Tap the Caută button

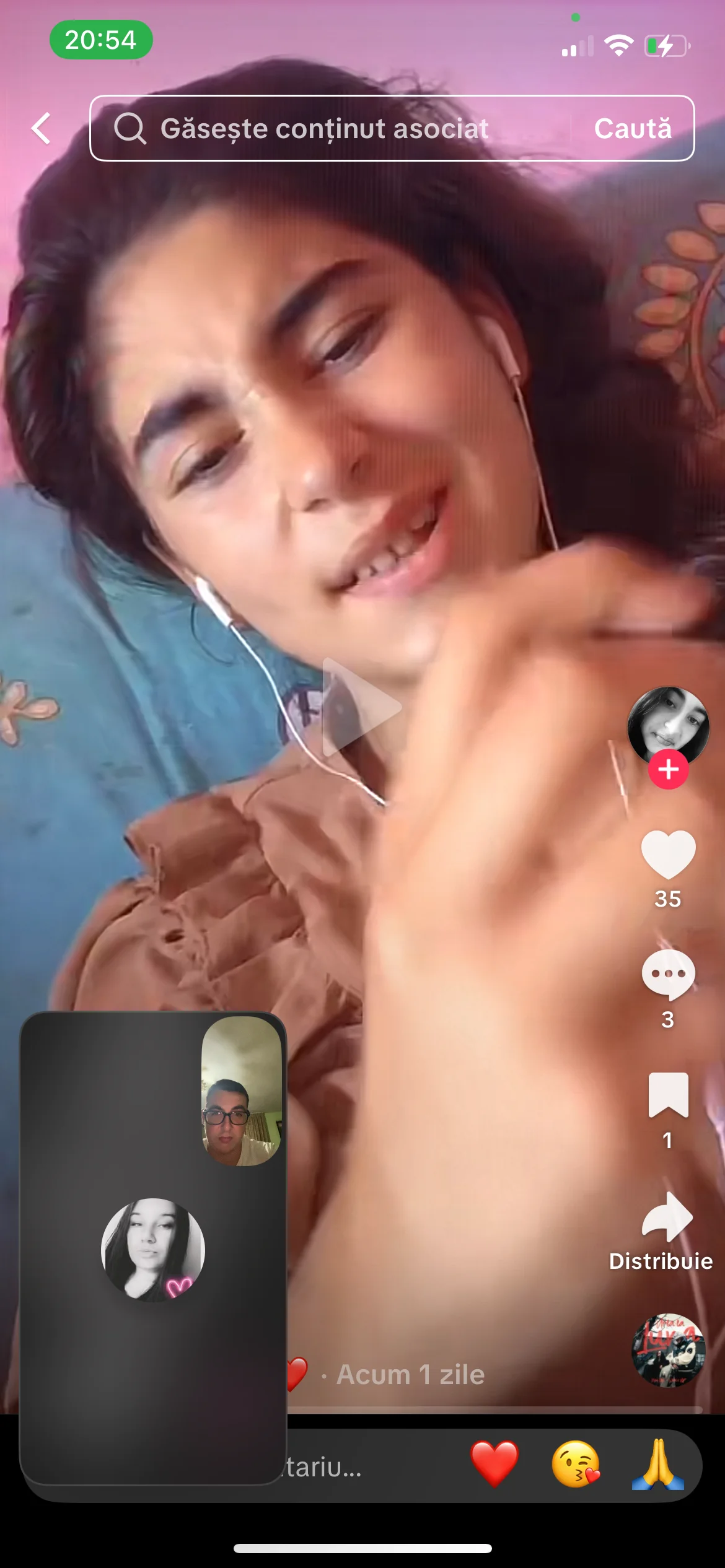click(x=633, y=129)
